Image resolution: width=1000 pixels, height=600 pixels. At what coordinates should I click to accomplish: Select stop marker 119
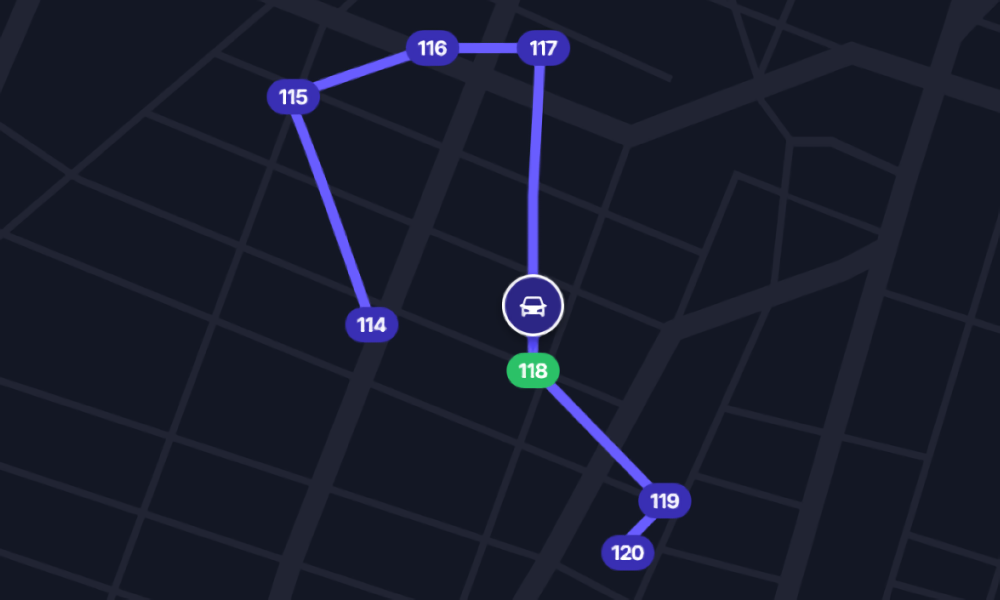click(664, 501)
